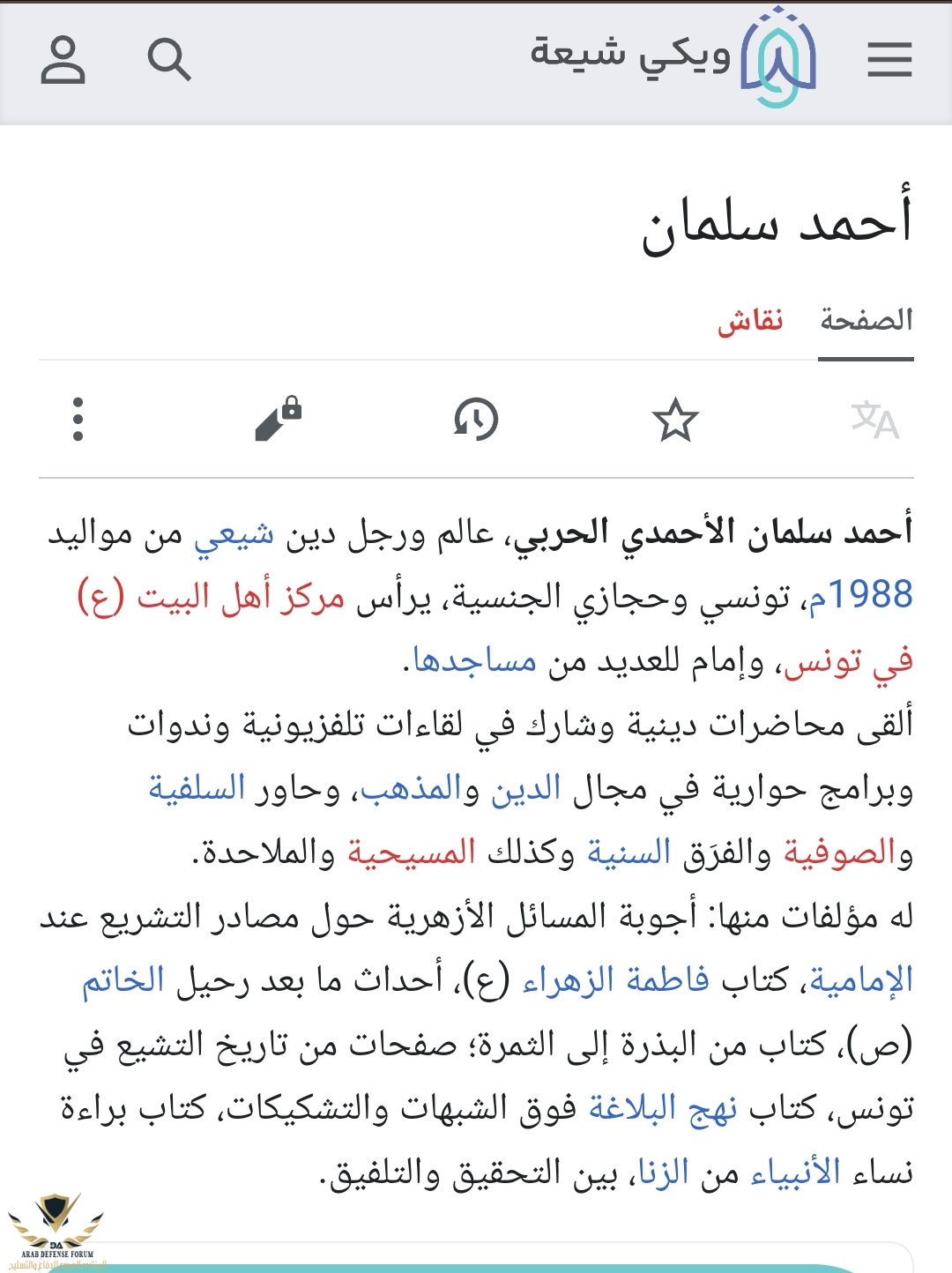Follow the السلفية link
The height and width of the screenshot is (1273, 952).
tap(197, 787)
